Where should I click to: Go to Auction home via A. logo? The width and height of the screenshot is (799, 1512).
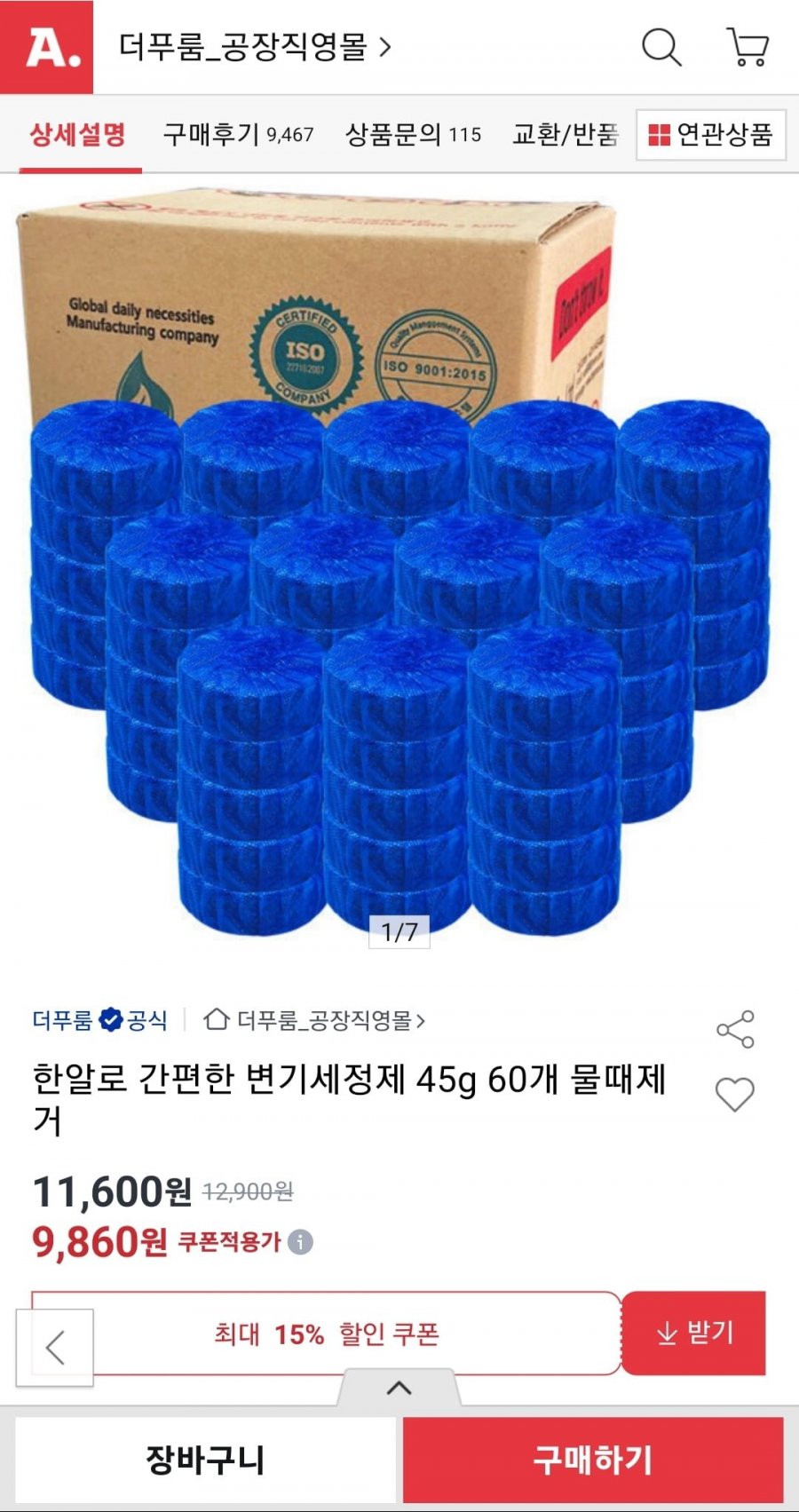point(47,47)
